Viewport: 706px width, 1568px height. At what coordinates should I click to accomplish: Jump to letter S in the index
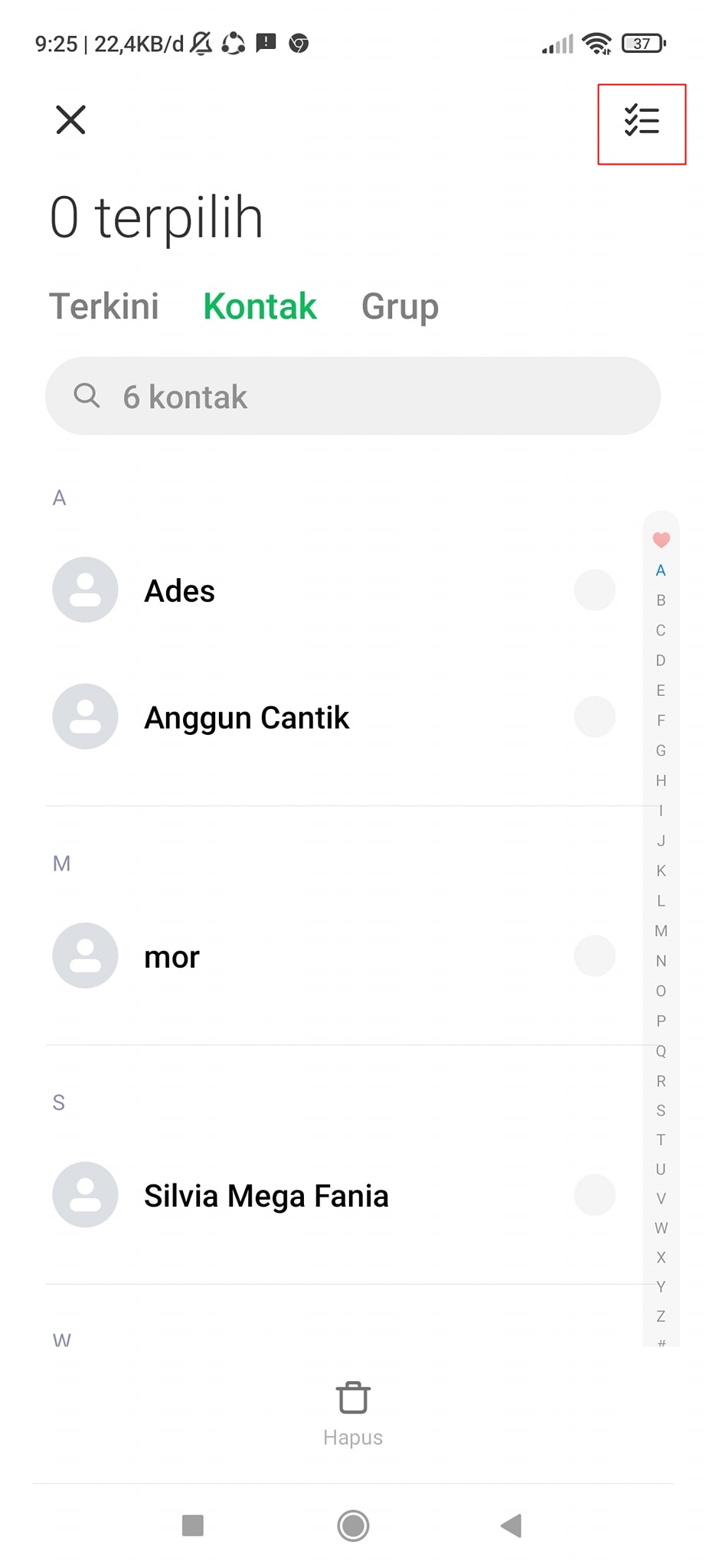pyautogui.click(x=661, y=1110)
